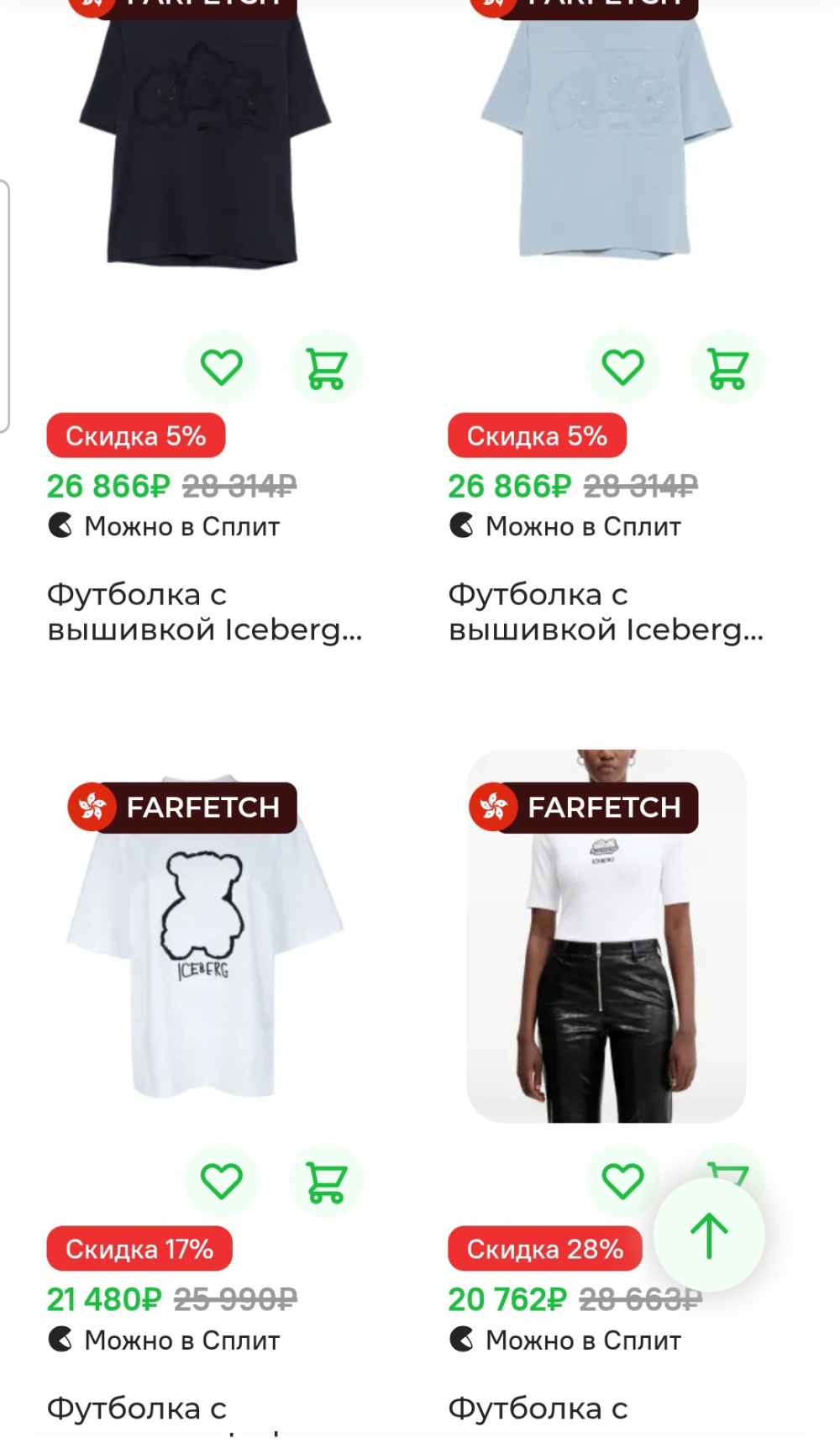Open the light blue embroidered T-shirt card

click(606, 143)
